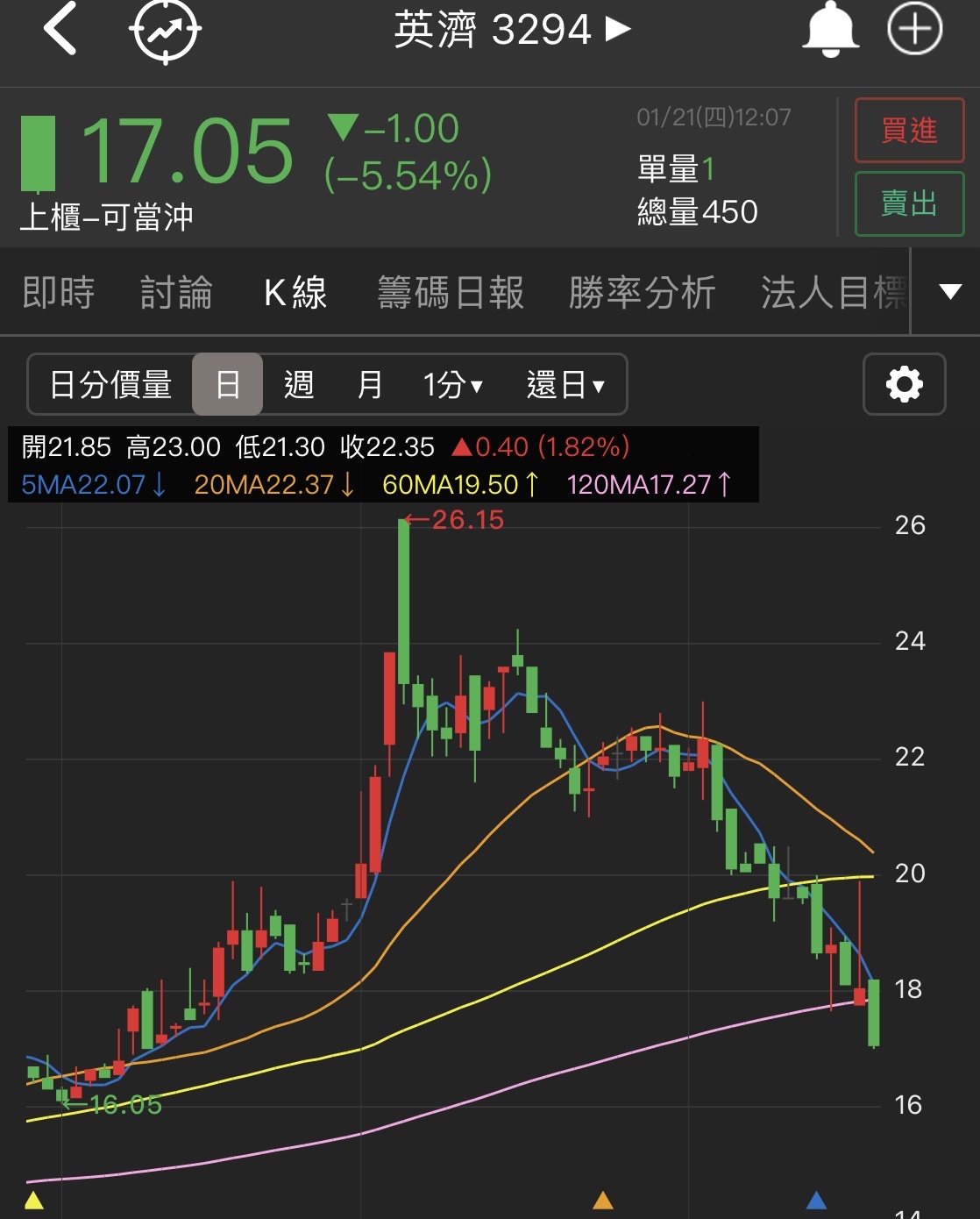Switch to the 籌碼日報 tab

coord(451,293)
